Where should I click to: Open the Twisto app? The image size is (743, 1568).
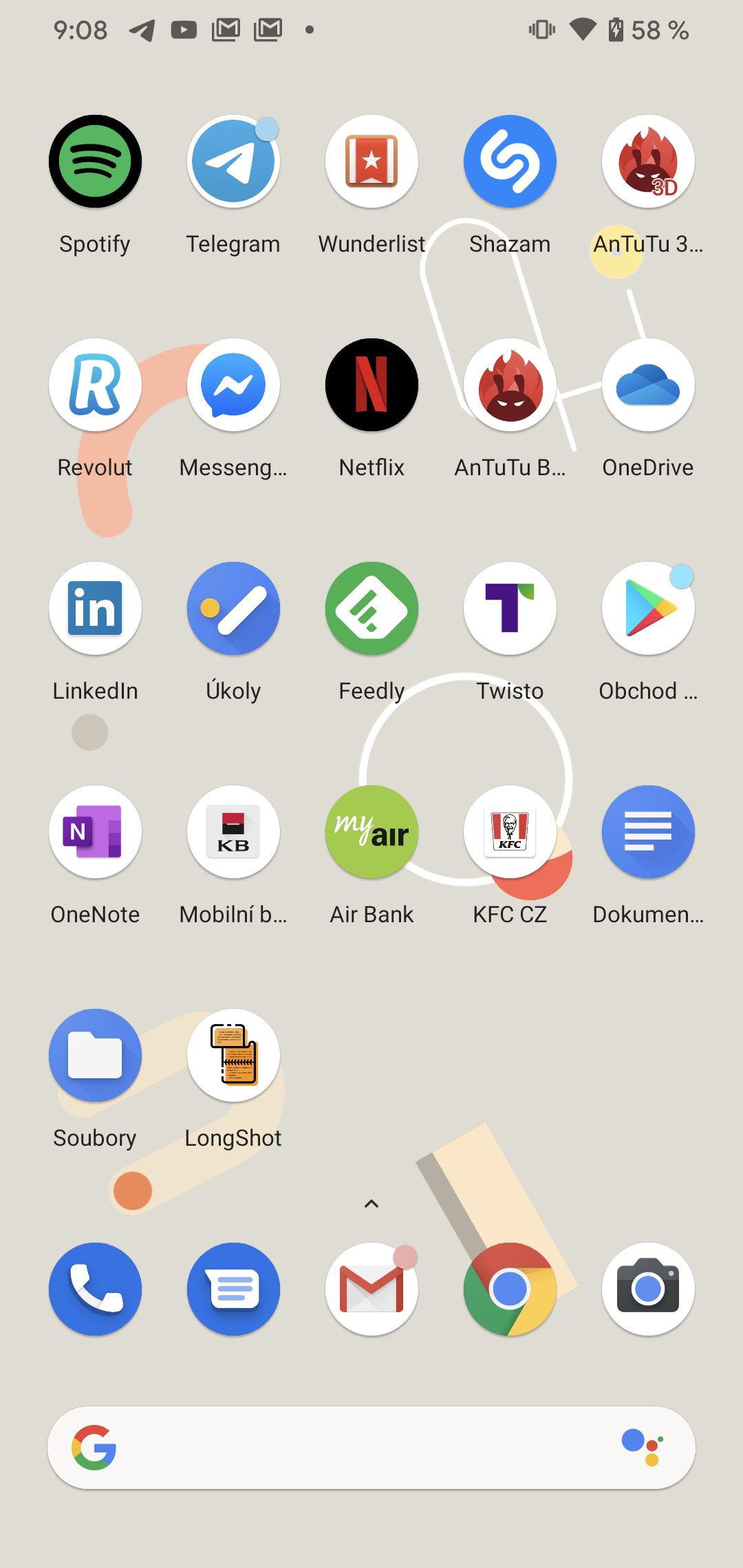510,609
